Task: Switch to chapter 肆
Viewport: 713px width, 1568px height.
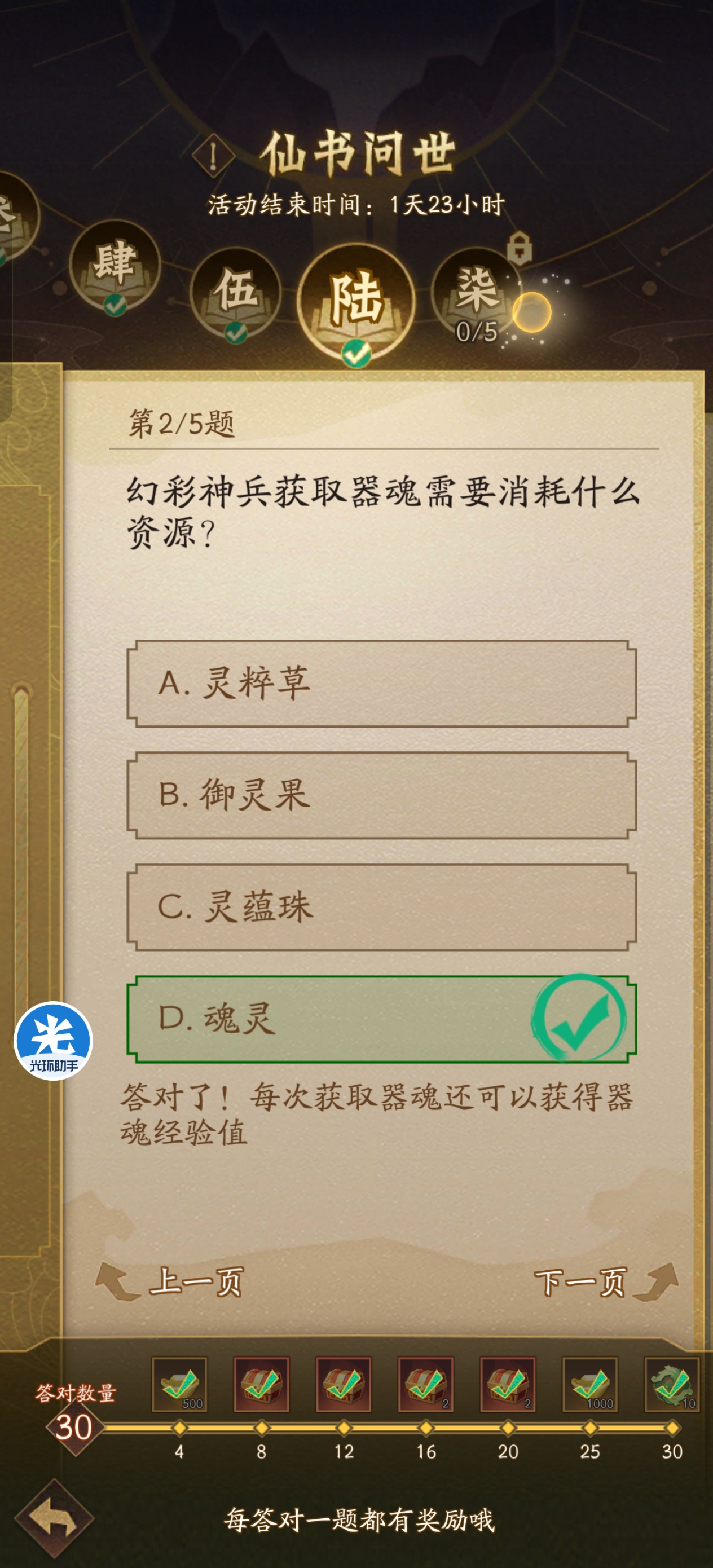Action: tap(115, 266)
